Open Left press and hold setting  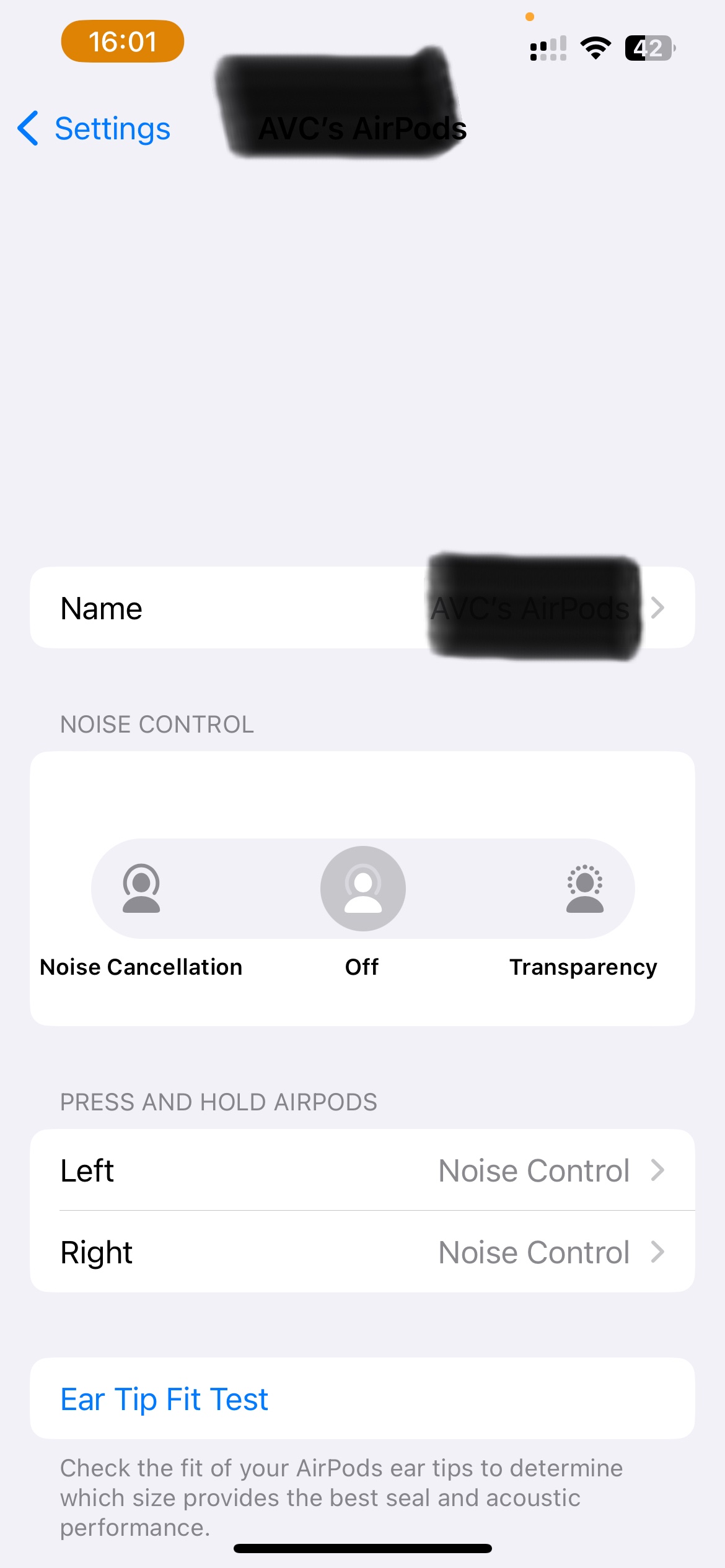coord(362,1170)
